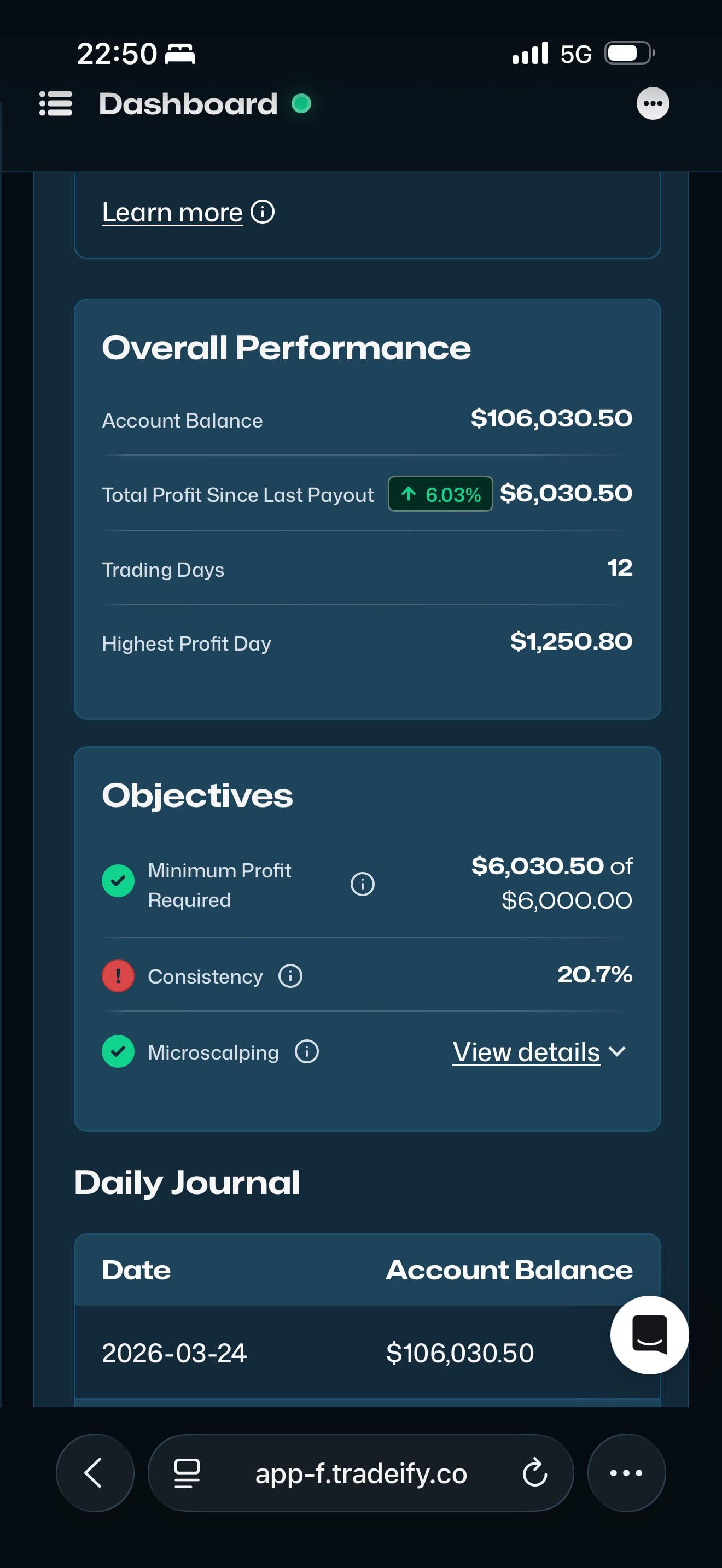The image size is (722, 1568).
Task: Tap the address bar URL
Action: pyautogui.click(x=360, y=1473)
